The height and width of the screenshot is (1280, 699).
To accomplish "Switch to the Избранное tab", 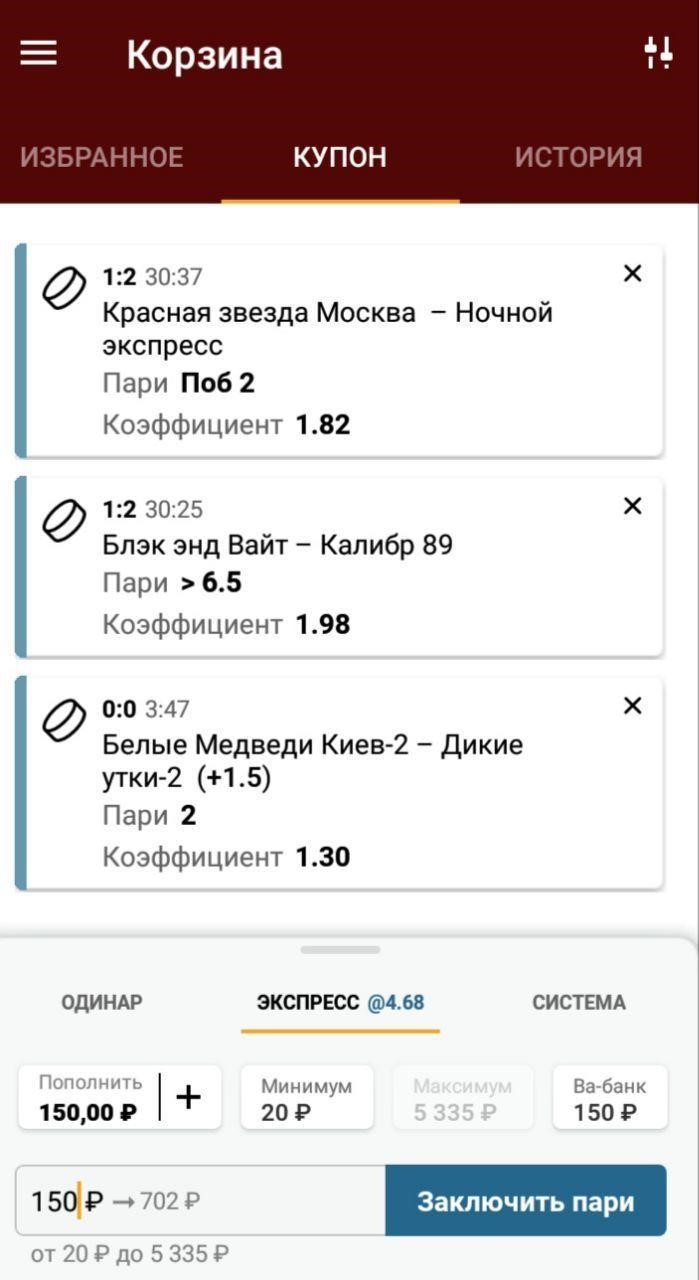I will (102, 157).
